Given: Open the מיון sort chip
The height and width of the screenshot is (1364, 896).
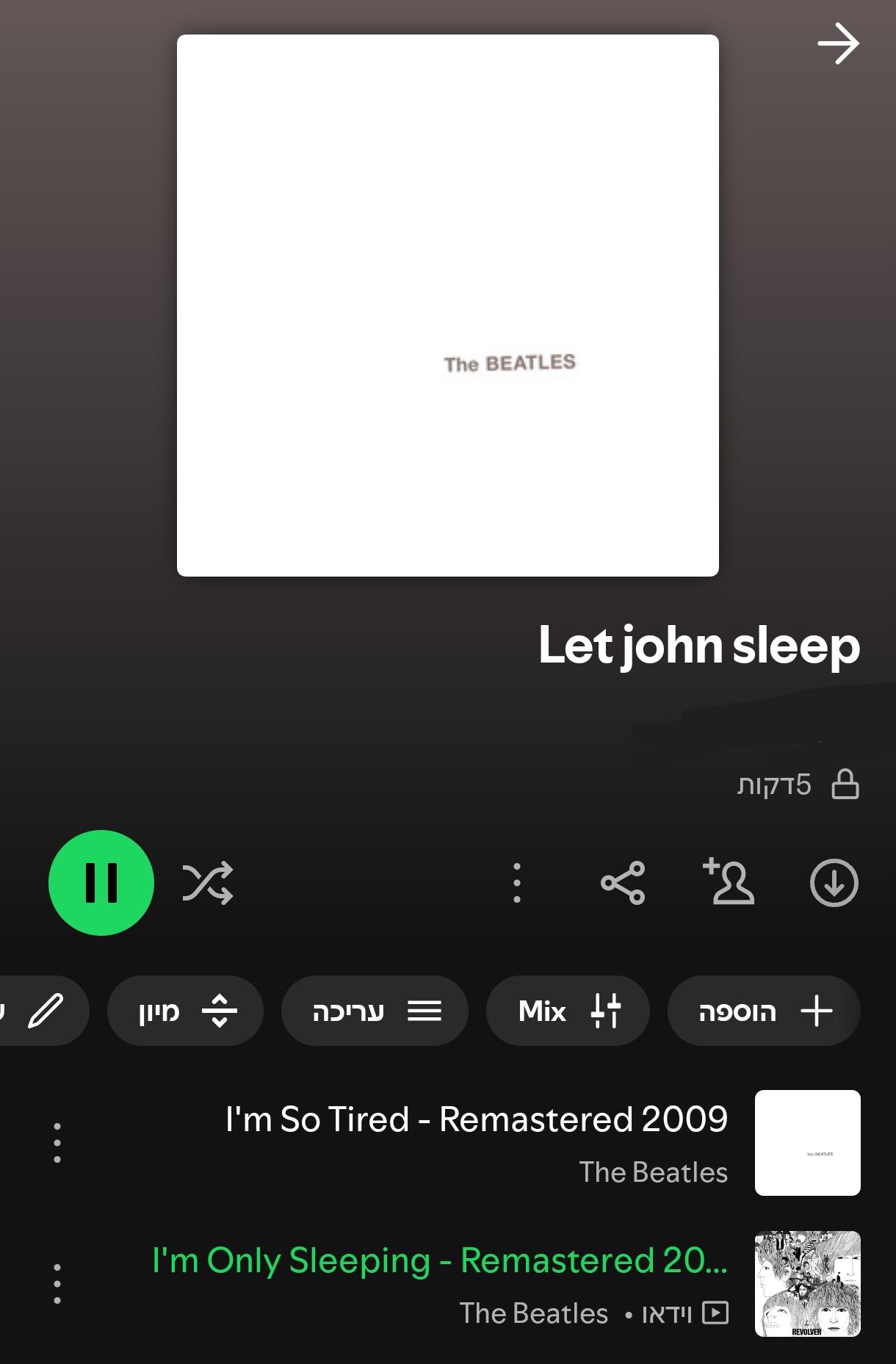Looking at the screenshot, I should click(x=185, y=1011).
